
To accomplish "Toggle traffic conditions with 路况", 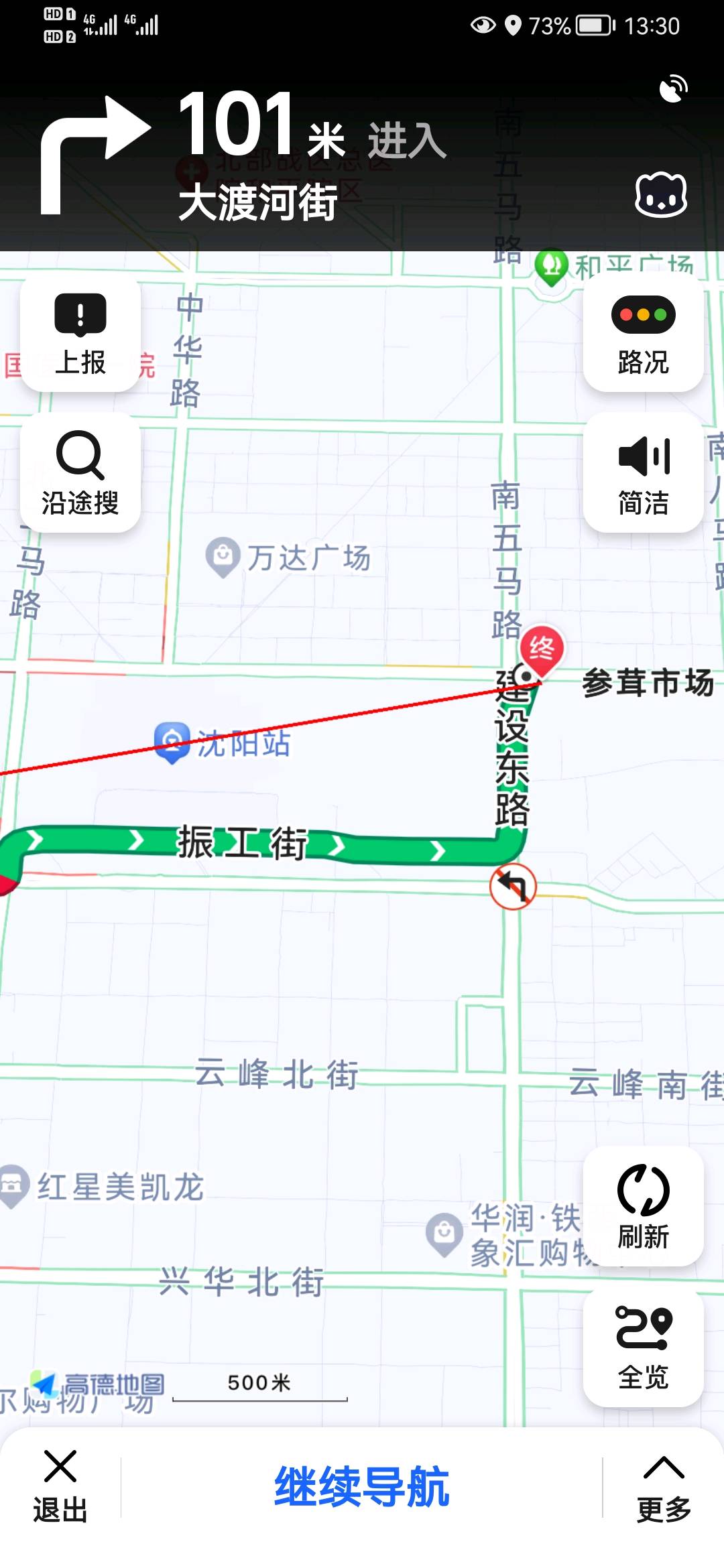I will pos(643,335).
